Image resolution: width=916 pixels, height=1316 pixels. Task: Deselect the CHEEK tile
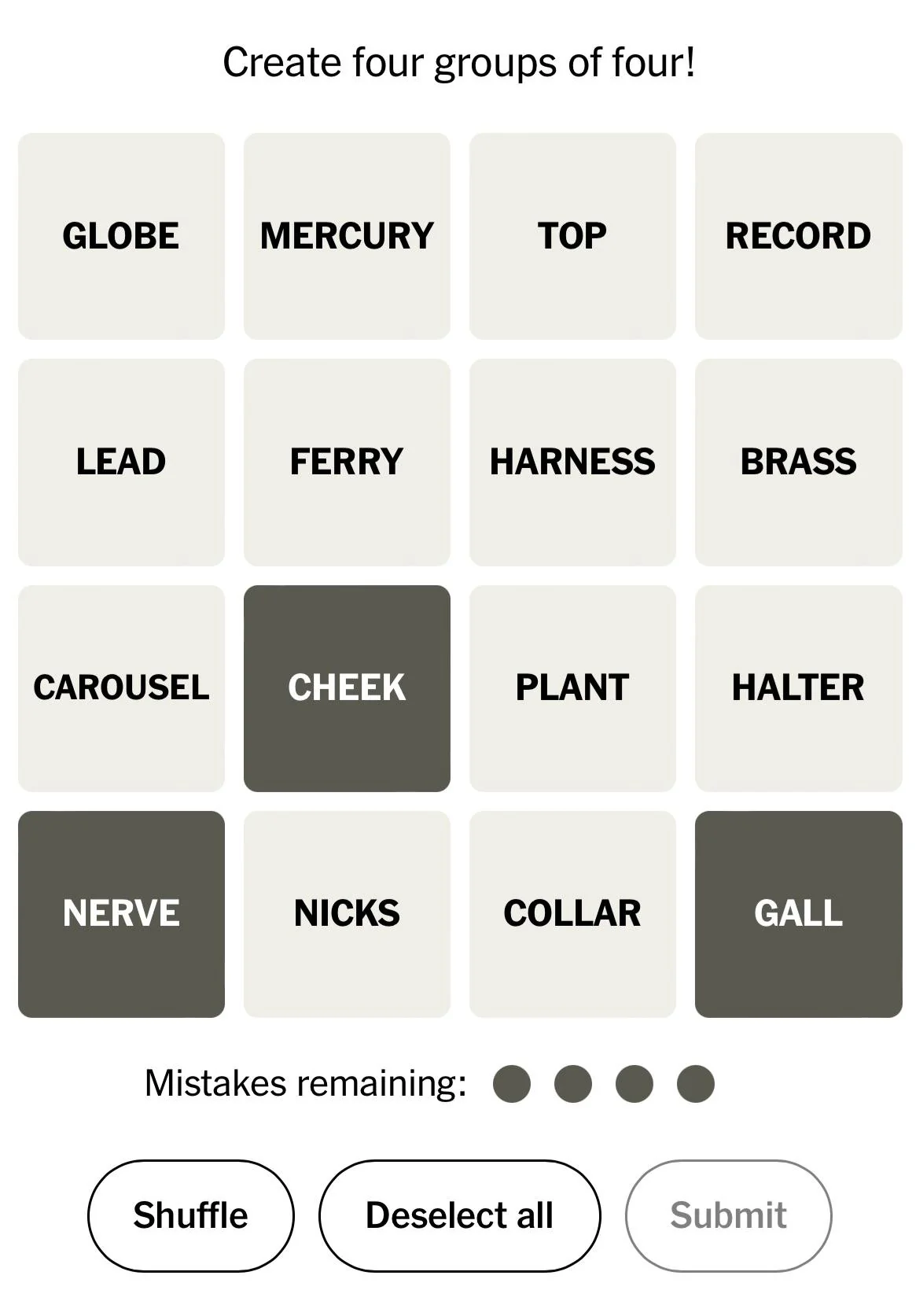[x=347, y=687]
